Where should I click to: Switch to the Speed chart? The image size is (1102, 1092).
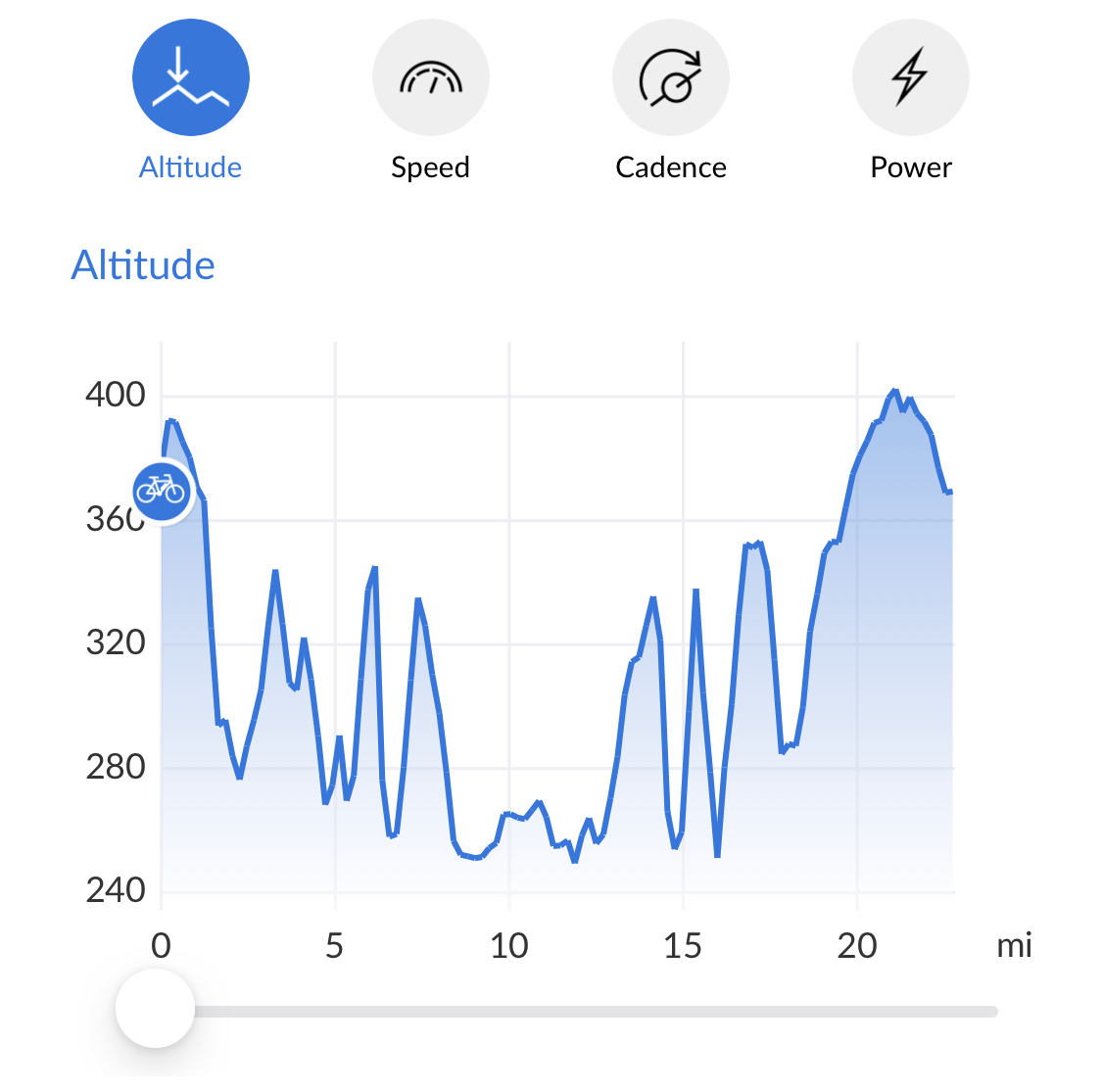point(430,78)
